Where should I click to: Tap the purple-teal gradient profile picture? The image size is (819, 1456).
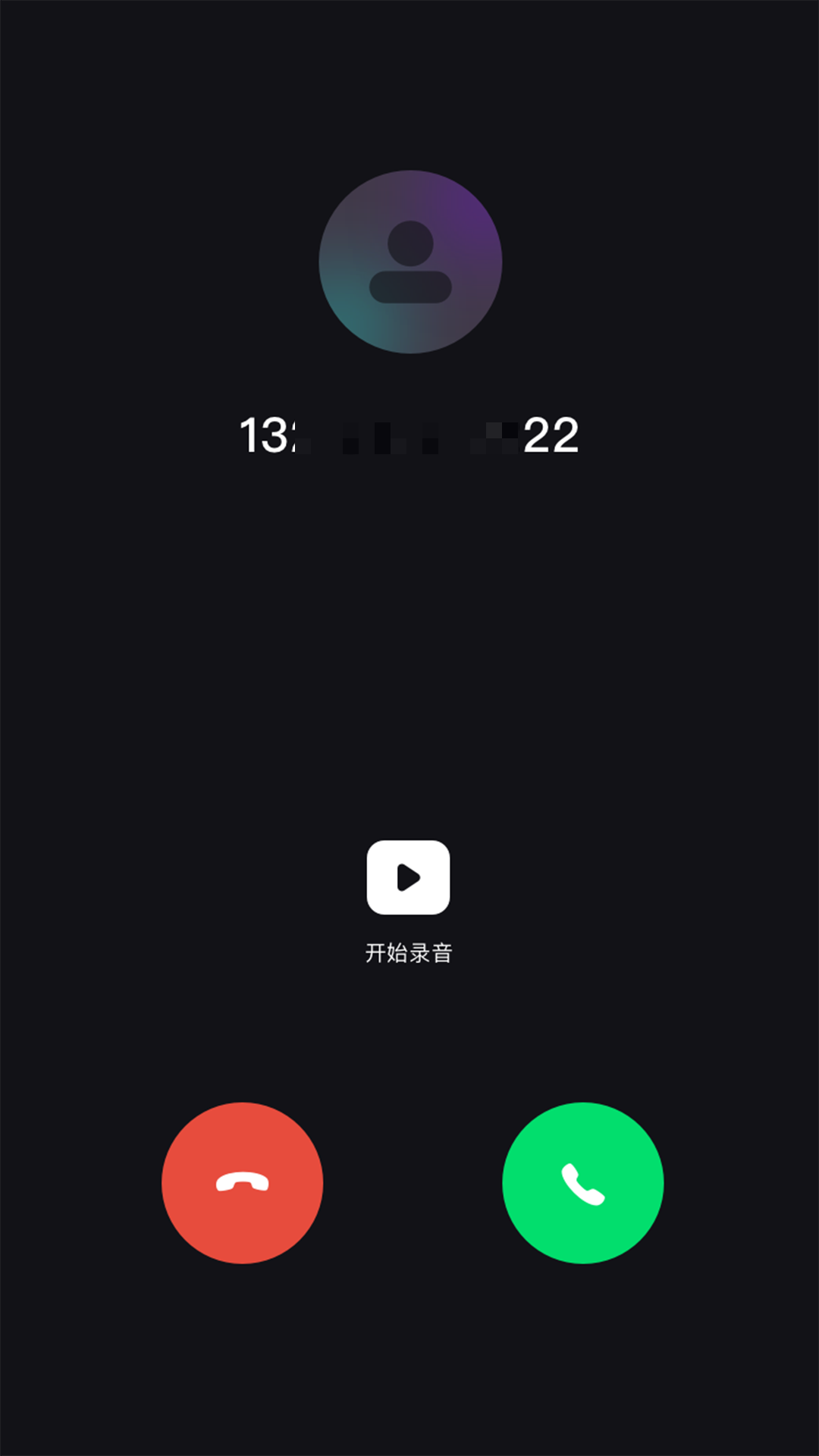coord(409,262)
